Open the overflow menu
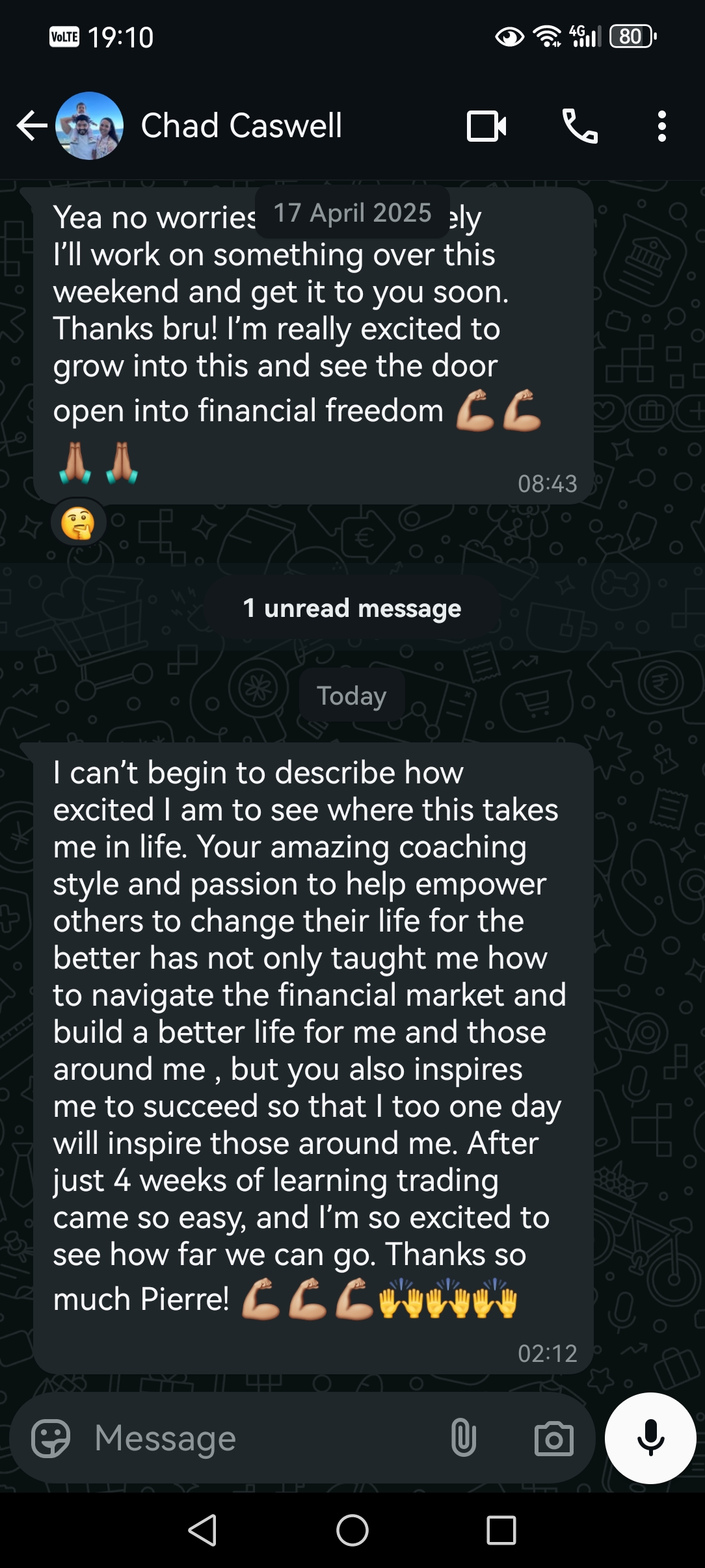 [x=661, y=126]
